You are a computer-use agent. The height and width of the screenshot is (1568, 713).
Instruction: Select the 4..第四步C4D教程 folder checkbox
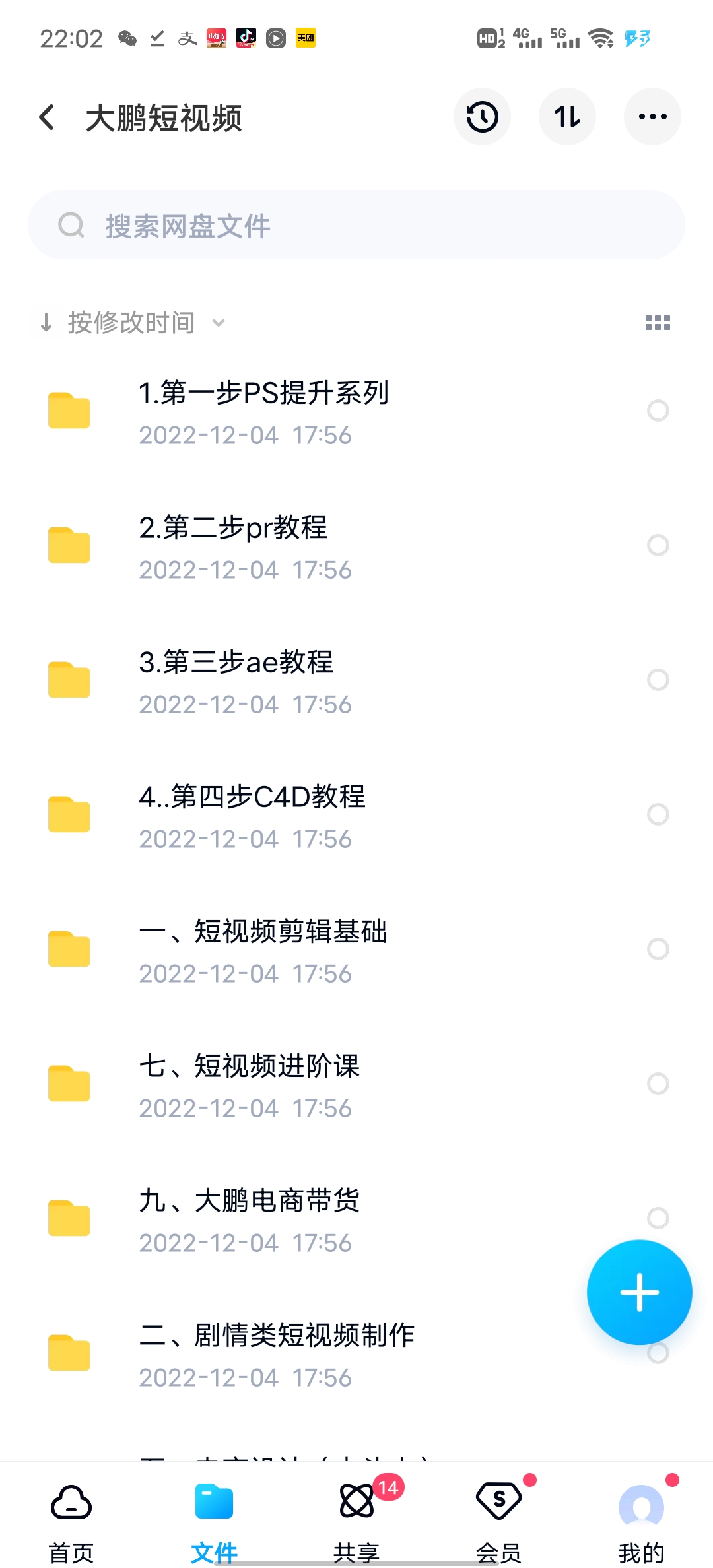point(658,814)
